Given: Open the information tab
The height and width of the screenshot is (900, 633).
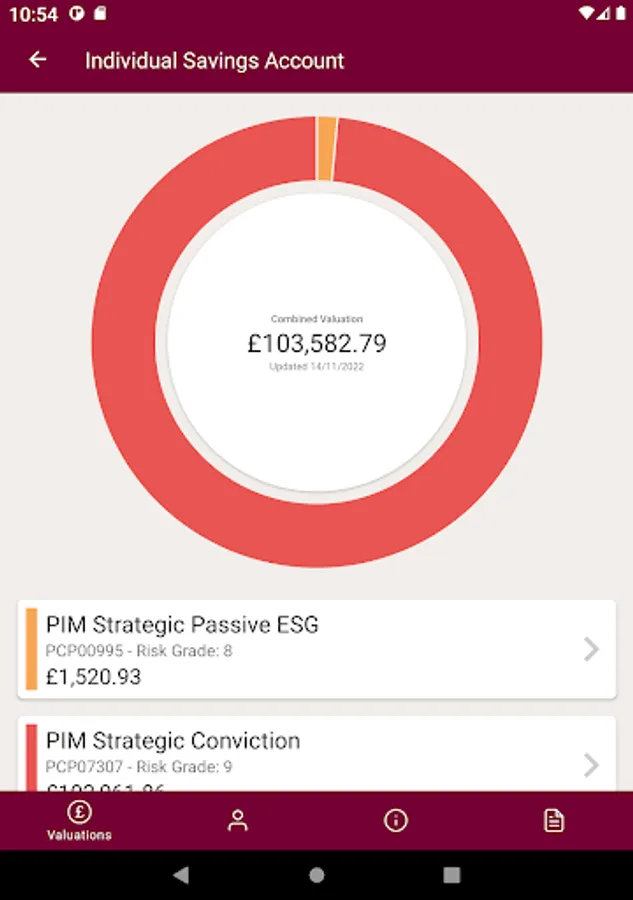Looking at the screenshot, I should (x=396, y=821).
